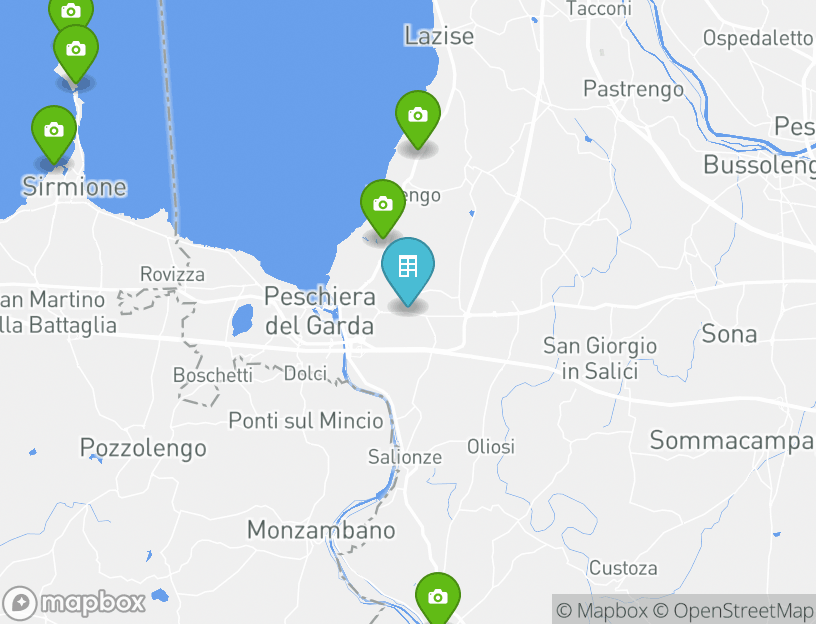Open the blue building marker near Peschiera del Garda

(x=408, y=268)
